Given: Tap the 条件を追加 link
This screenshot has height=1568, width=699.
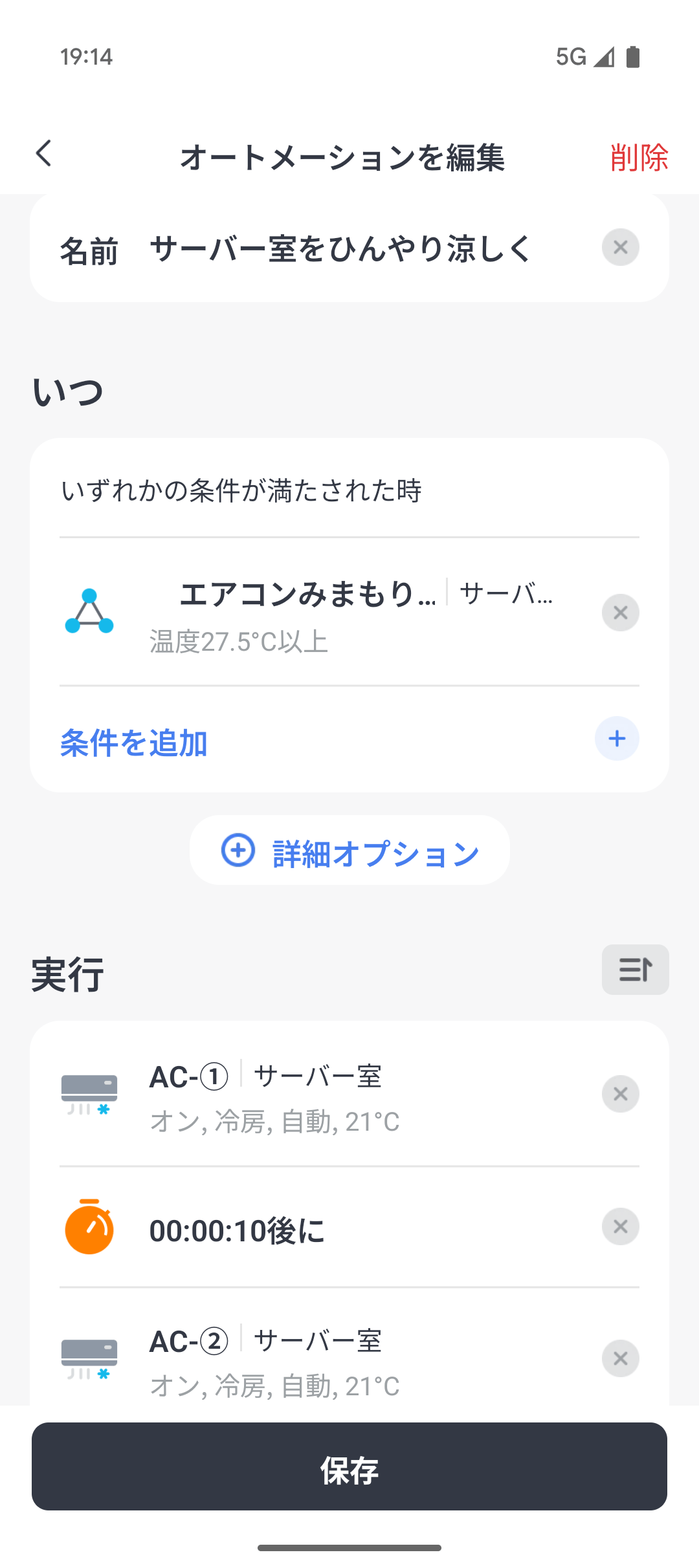Looking at the screenshot, I should [133, 743].
